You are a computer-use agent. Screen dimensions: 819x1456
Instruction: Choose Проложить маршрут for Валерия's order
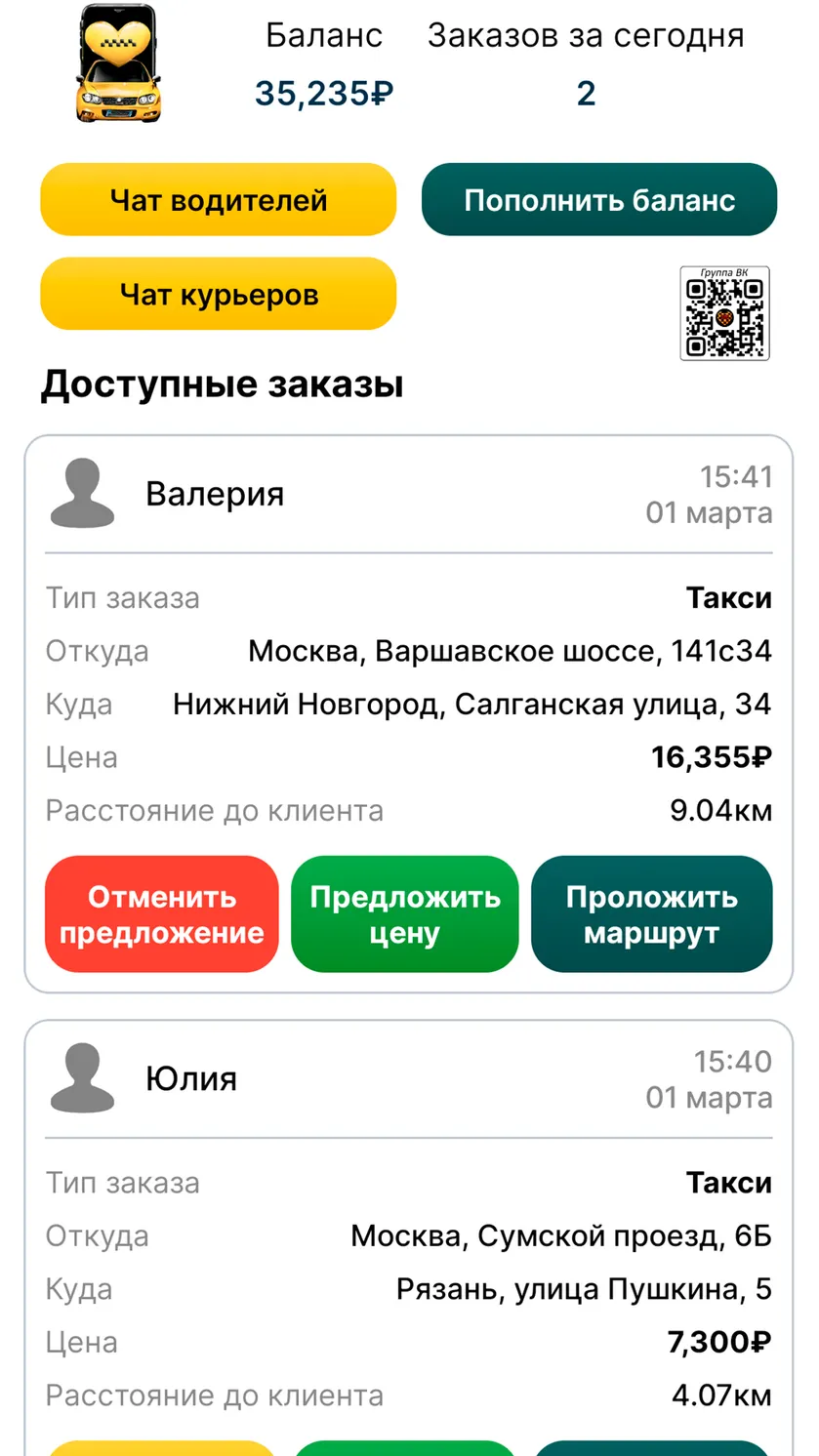click(652, 914)
